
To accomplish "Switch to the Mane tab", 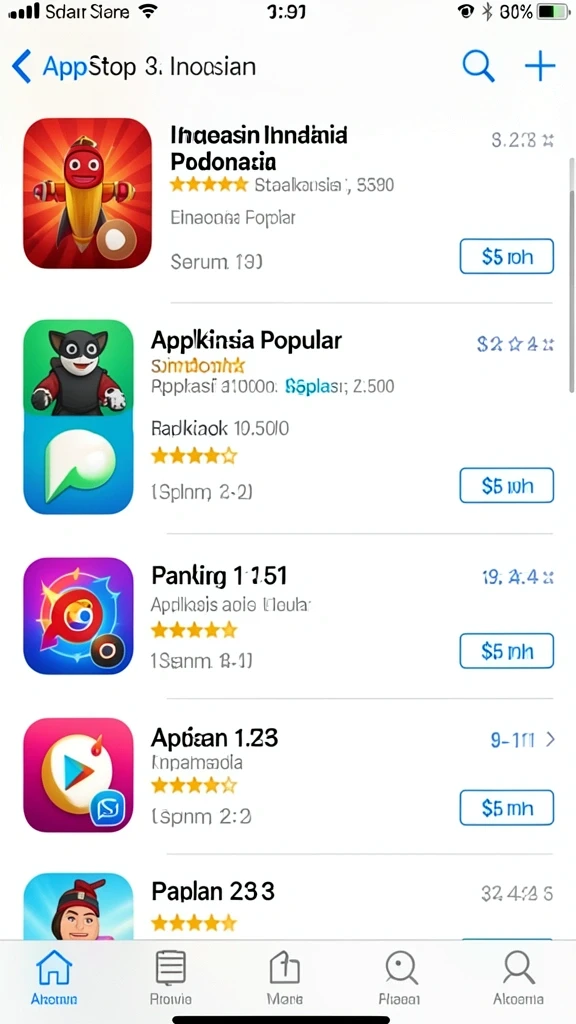I will [x=285, y=977].
